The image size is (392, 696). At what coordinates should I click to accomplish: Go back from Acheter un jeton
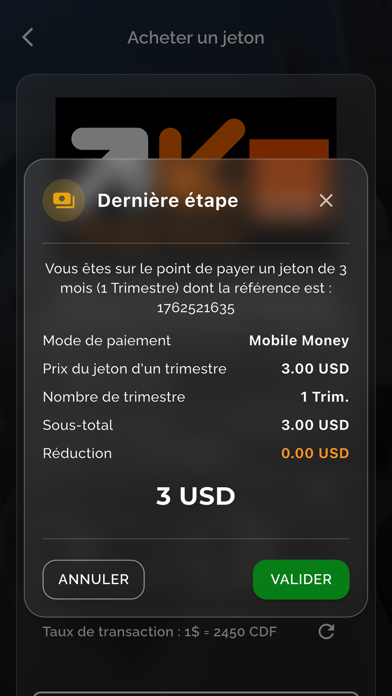point(28,37)
